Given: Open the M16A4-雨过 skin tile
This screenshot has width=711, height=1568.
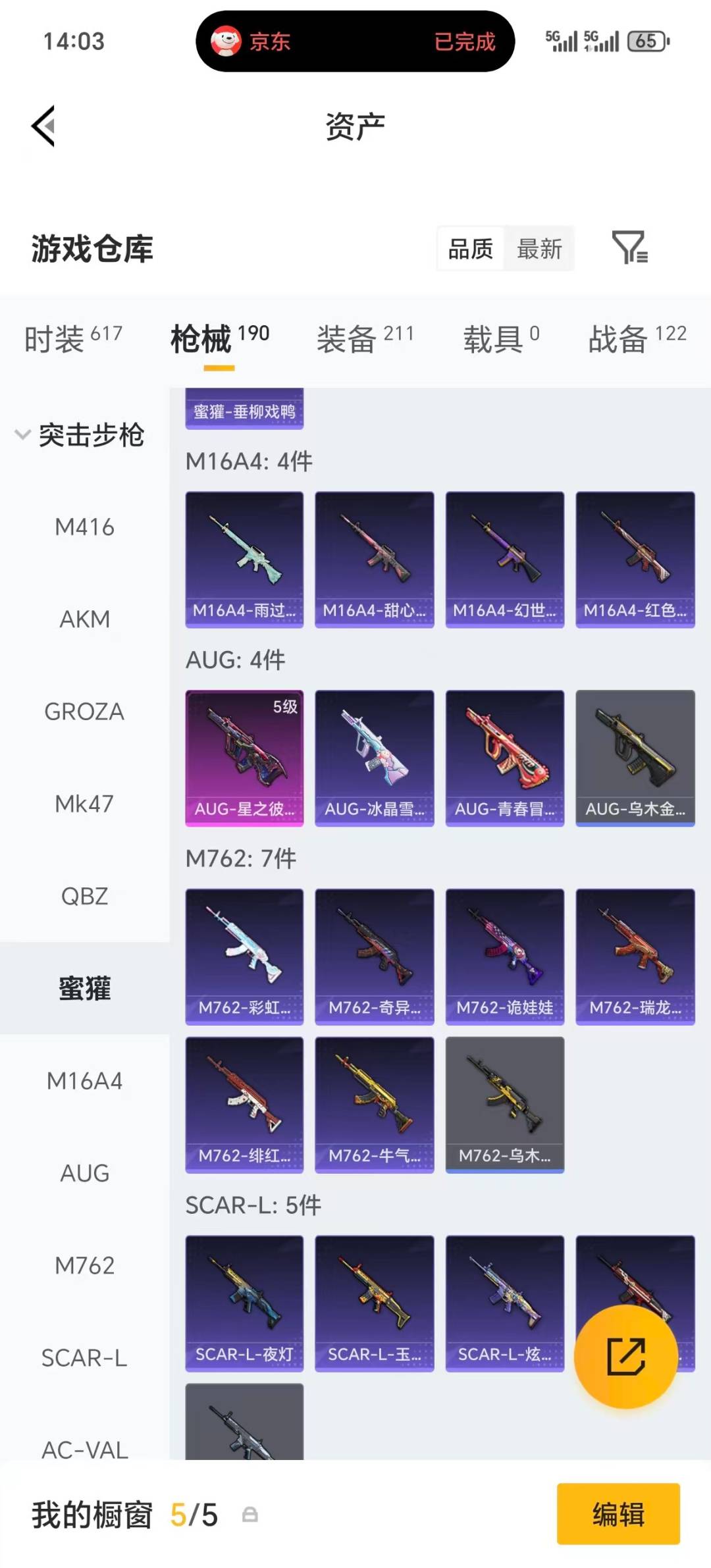Looking at the screenshot, I should (x=244, y=559).
